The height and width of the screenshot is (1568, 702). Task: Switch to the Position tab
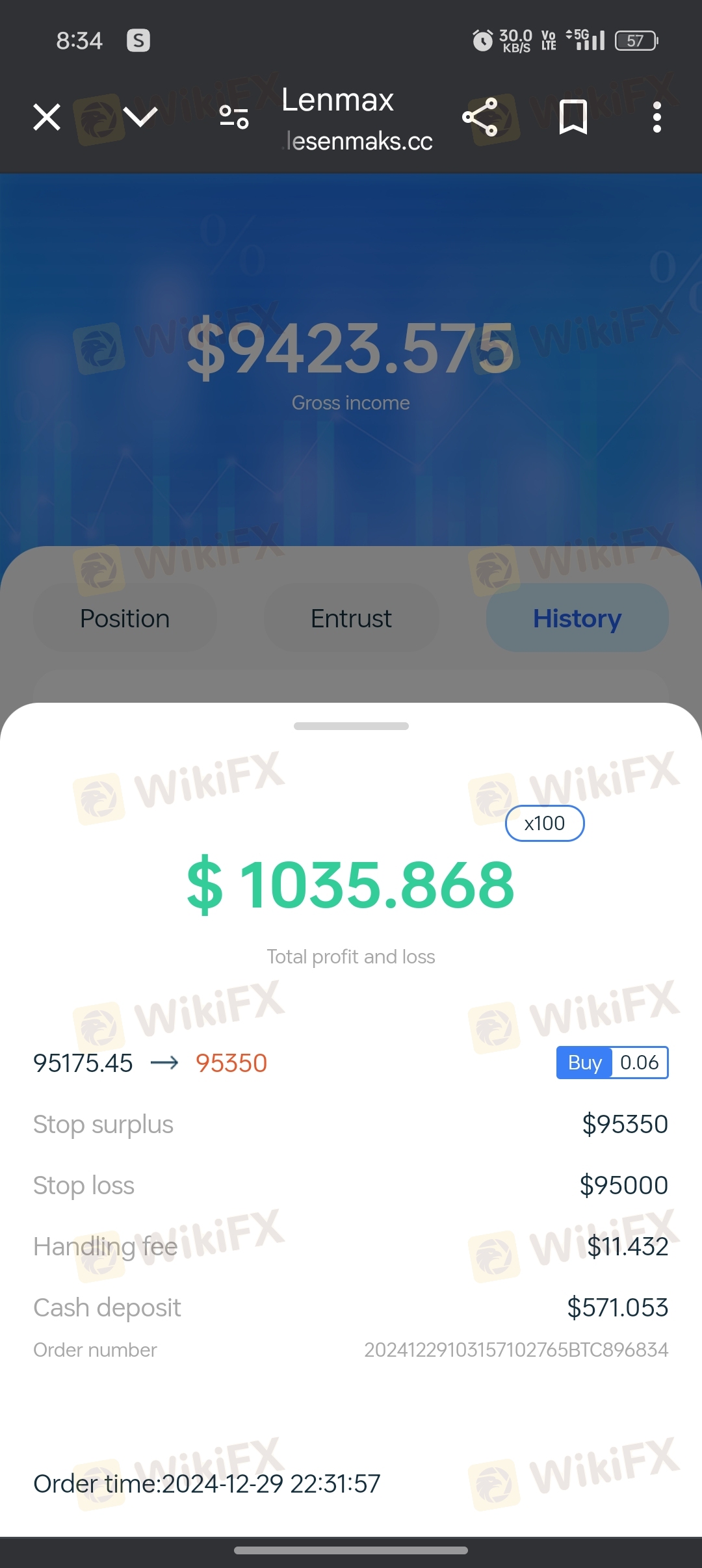click(x=125, y=618)
